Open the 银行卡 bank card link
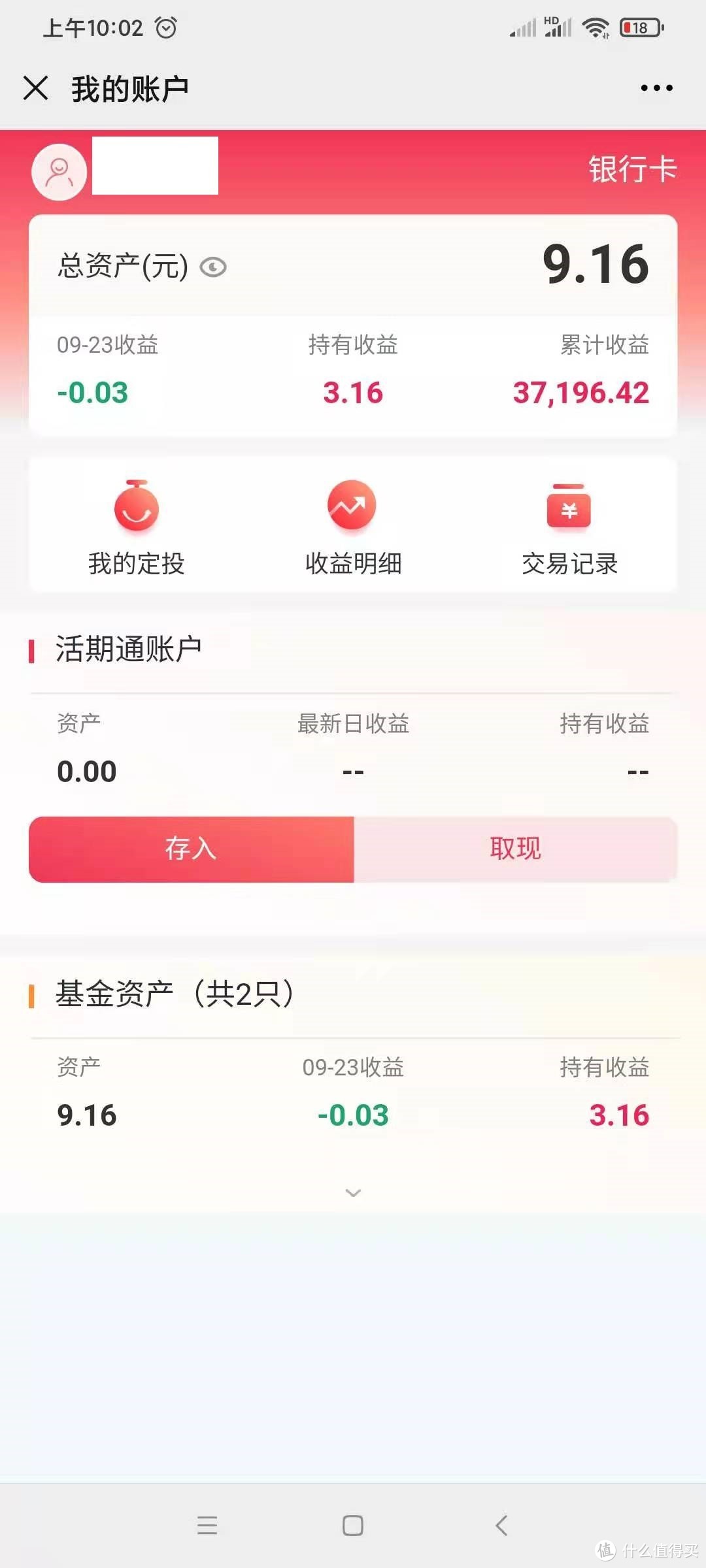This screenshot has width=706, height=1568. pos(633,169)
